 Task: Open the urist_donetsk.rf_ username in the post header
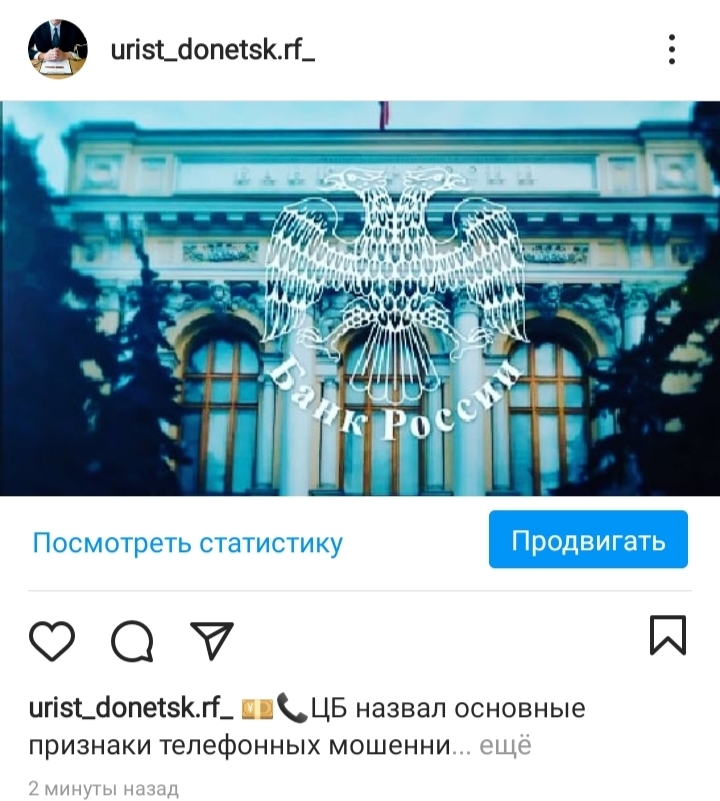click(212, 50)
